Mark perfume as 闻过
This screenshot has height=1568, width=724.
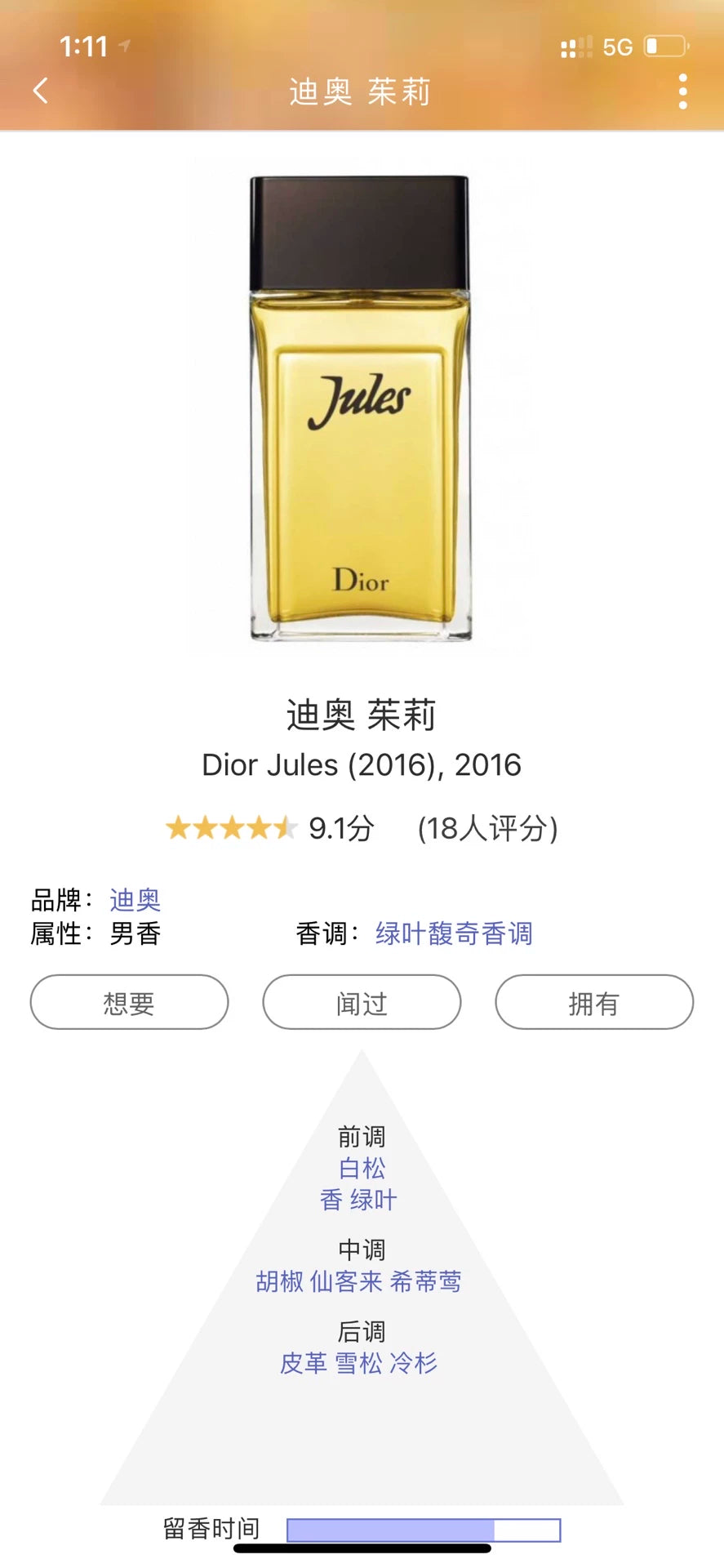(x=362, y=1002)
